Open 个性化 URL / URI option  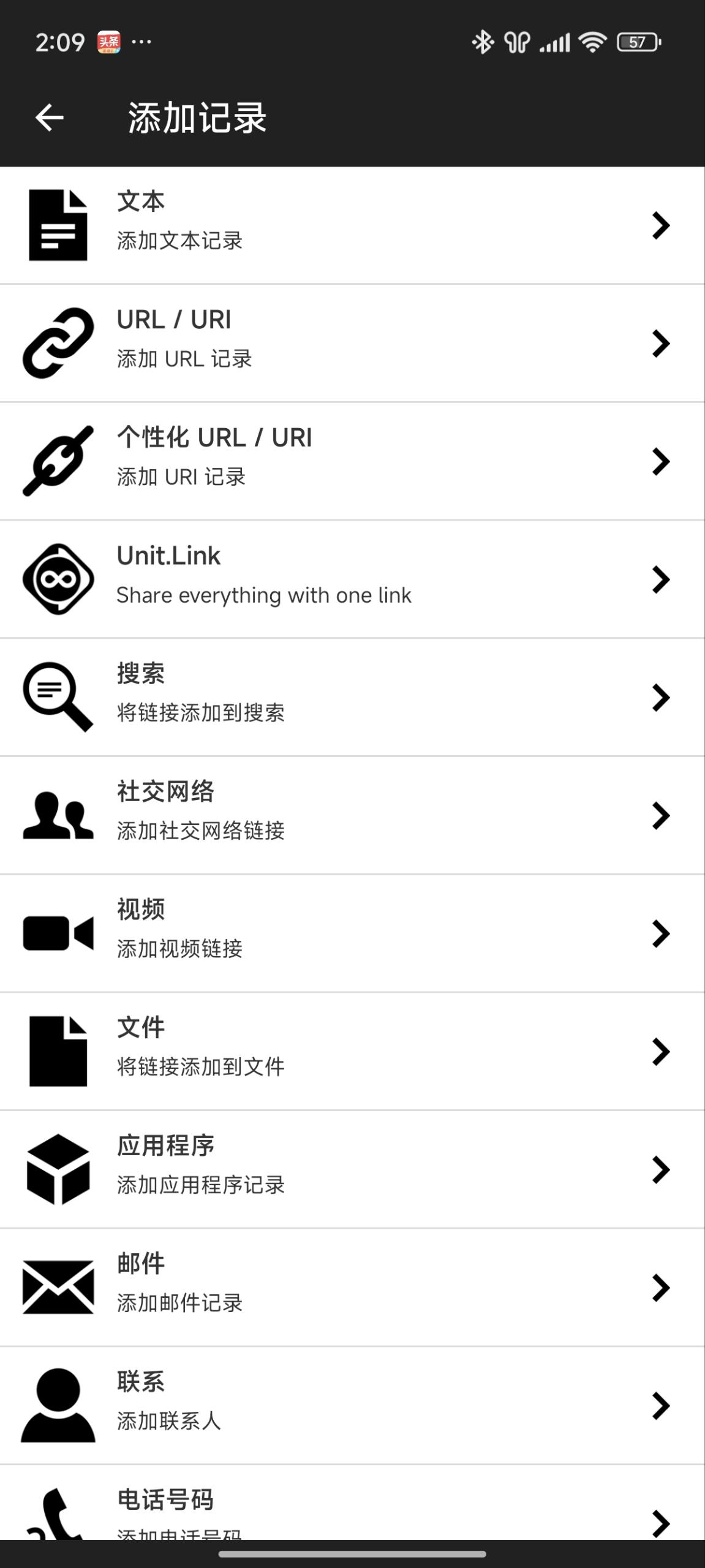[x=352, y=461]
